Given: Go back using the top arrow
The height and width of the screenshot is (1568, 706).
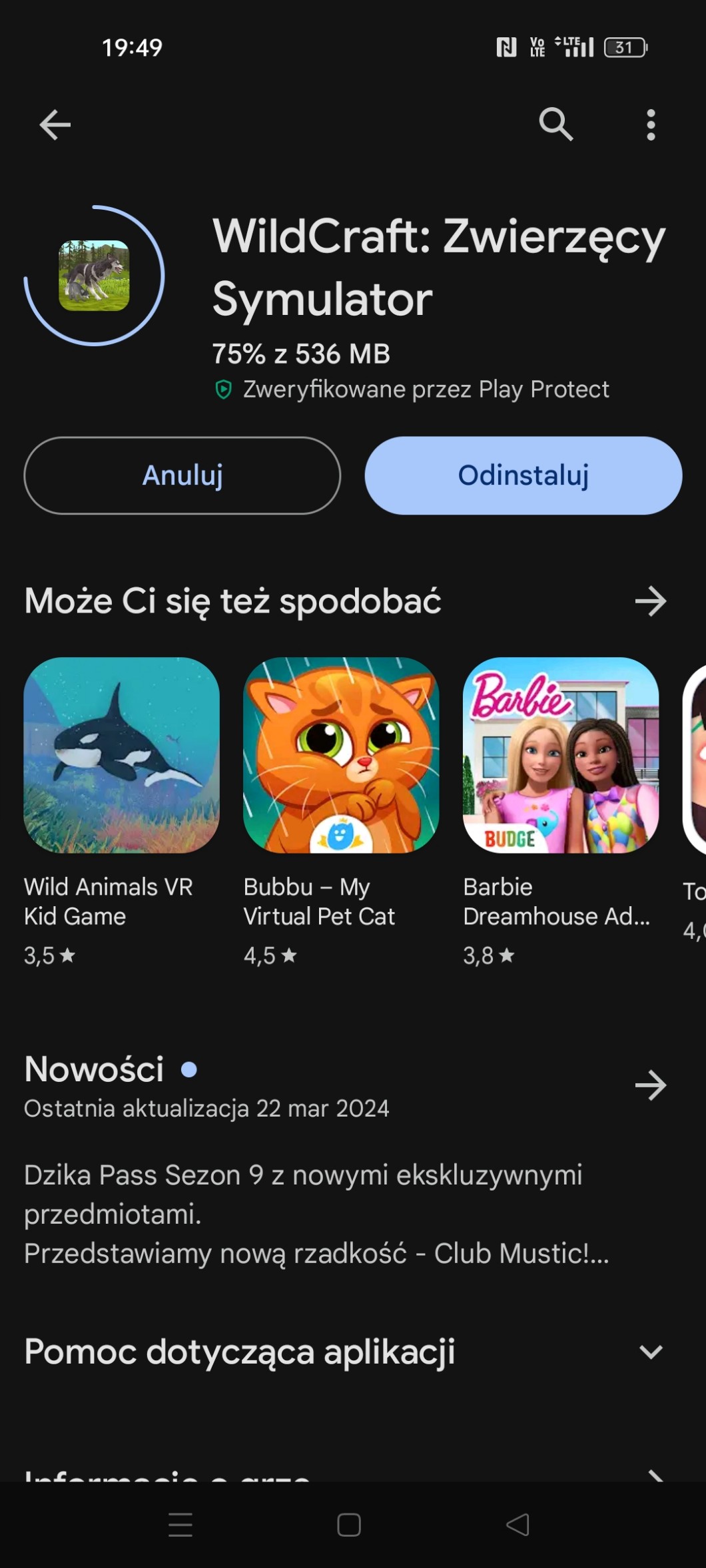Looking at the screenshot, I should (x=55, y=125).
